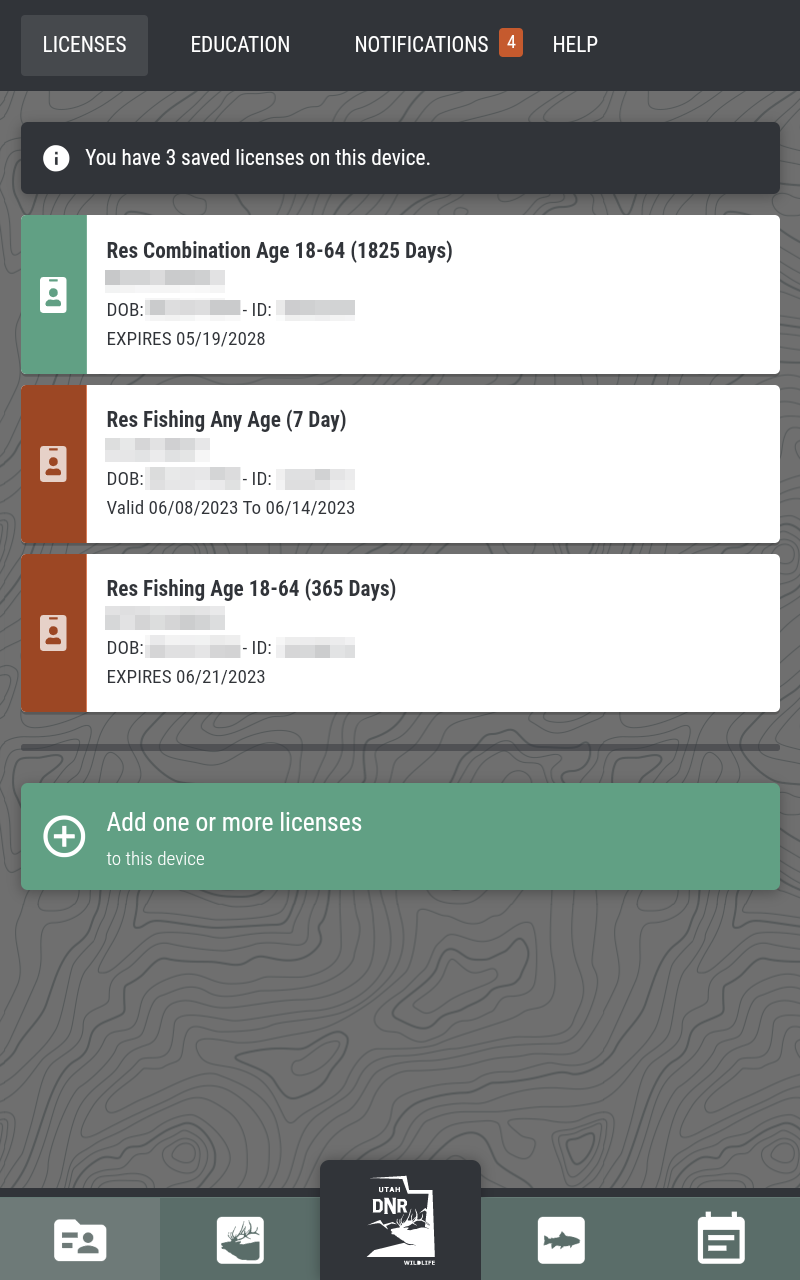Open the fishing bottom tab
The height and width of the screenshot is (1280, 800).
point(560,1240)
